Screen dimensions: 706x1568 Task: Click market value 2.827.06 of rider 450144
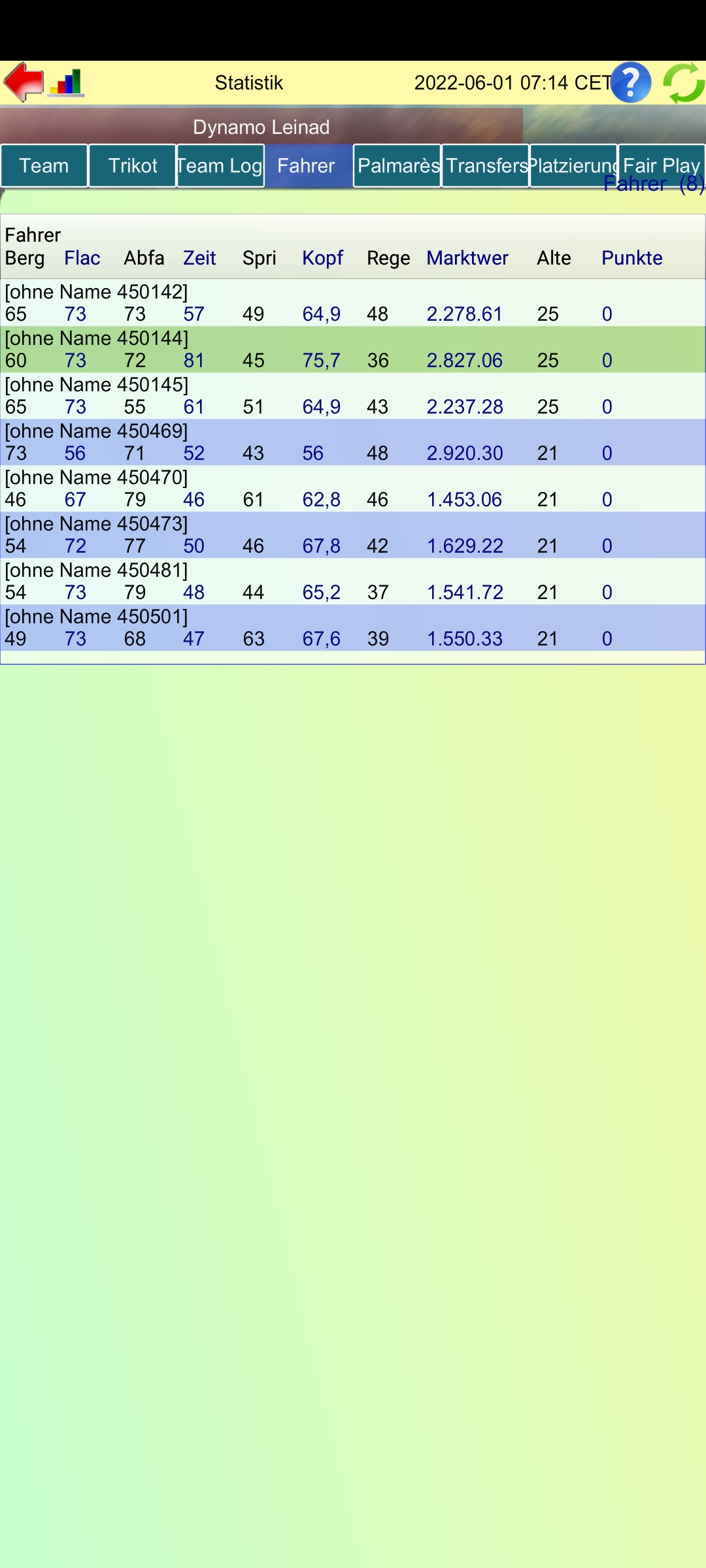click(465, 359)
